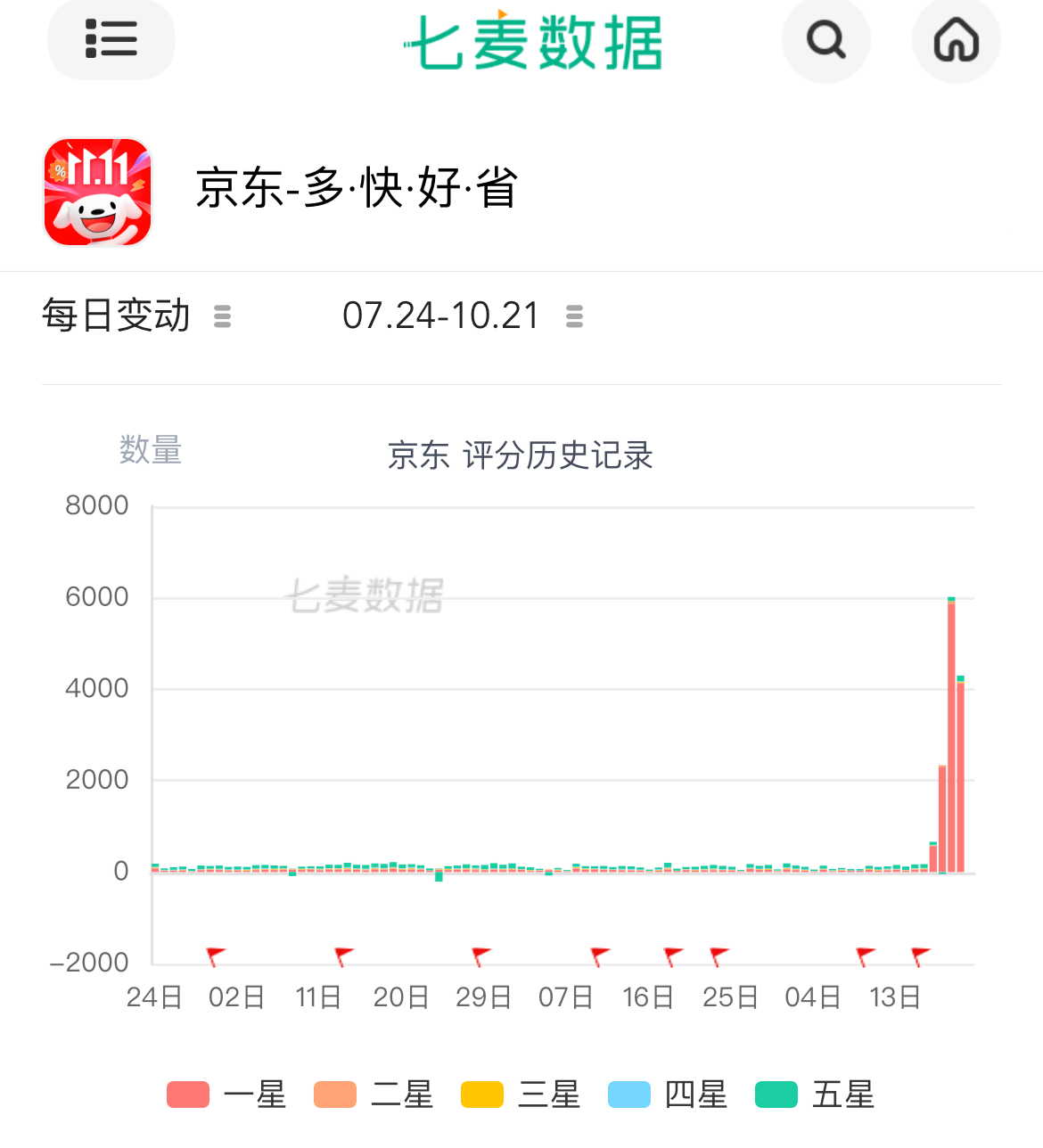
Task: Toggle 二星 series in chart legend
Action: coord(374,1095)
